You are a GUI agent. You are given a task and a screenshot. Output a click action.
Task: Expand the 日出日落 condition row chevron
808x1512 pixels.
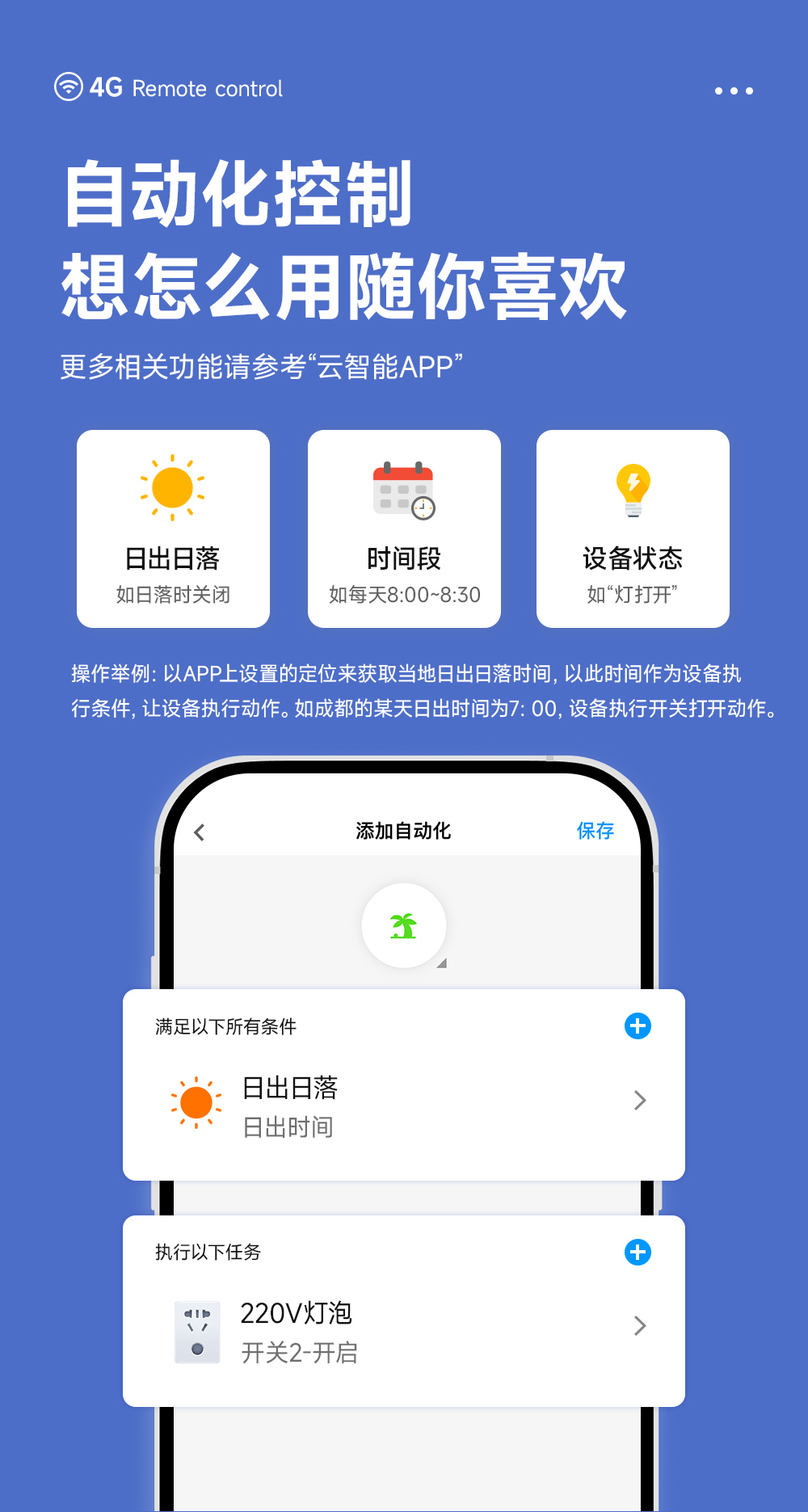point(640,1101)
